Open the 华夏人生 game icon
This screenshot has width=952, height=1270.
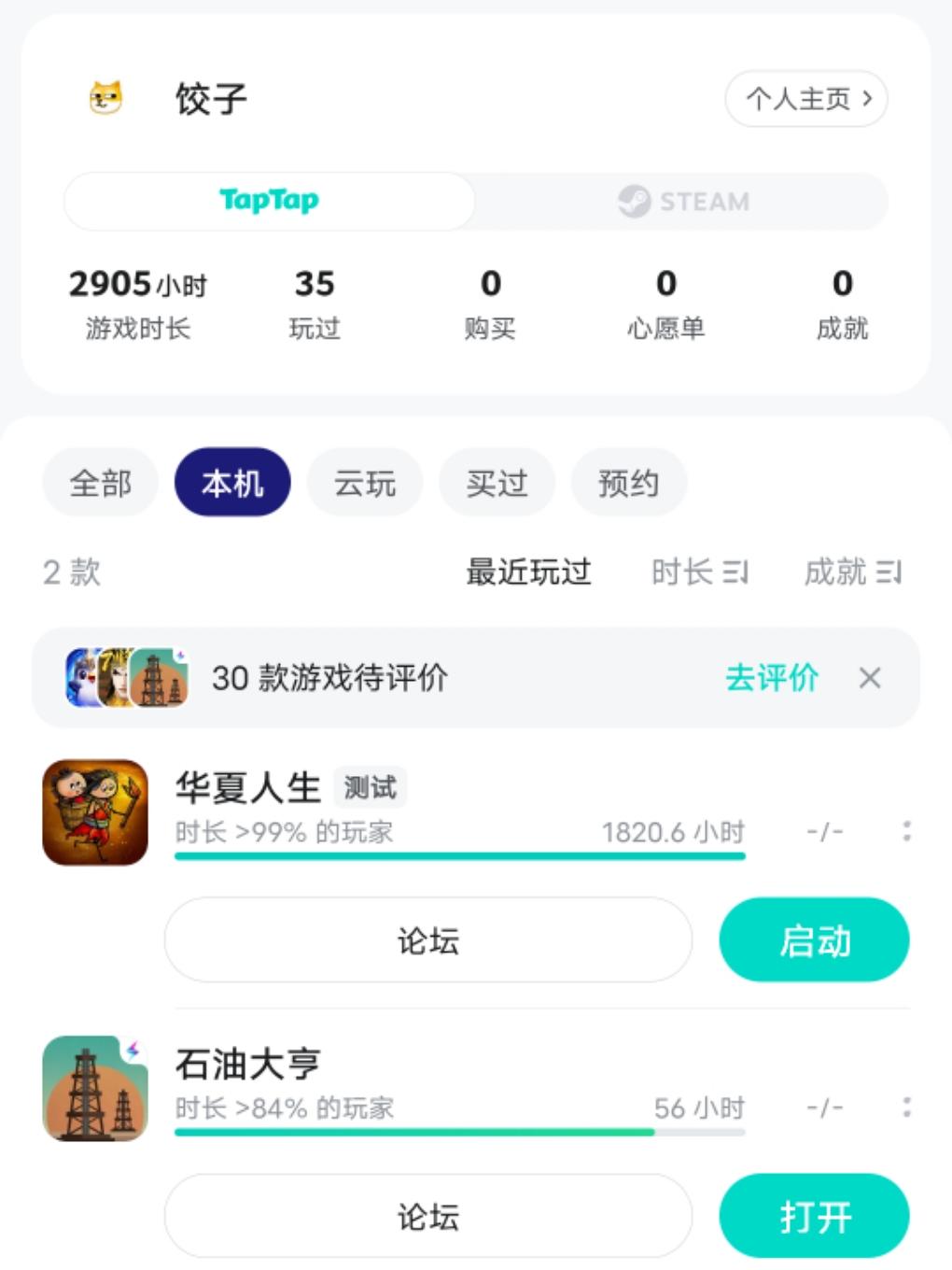tap(95, 811)
